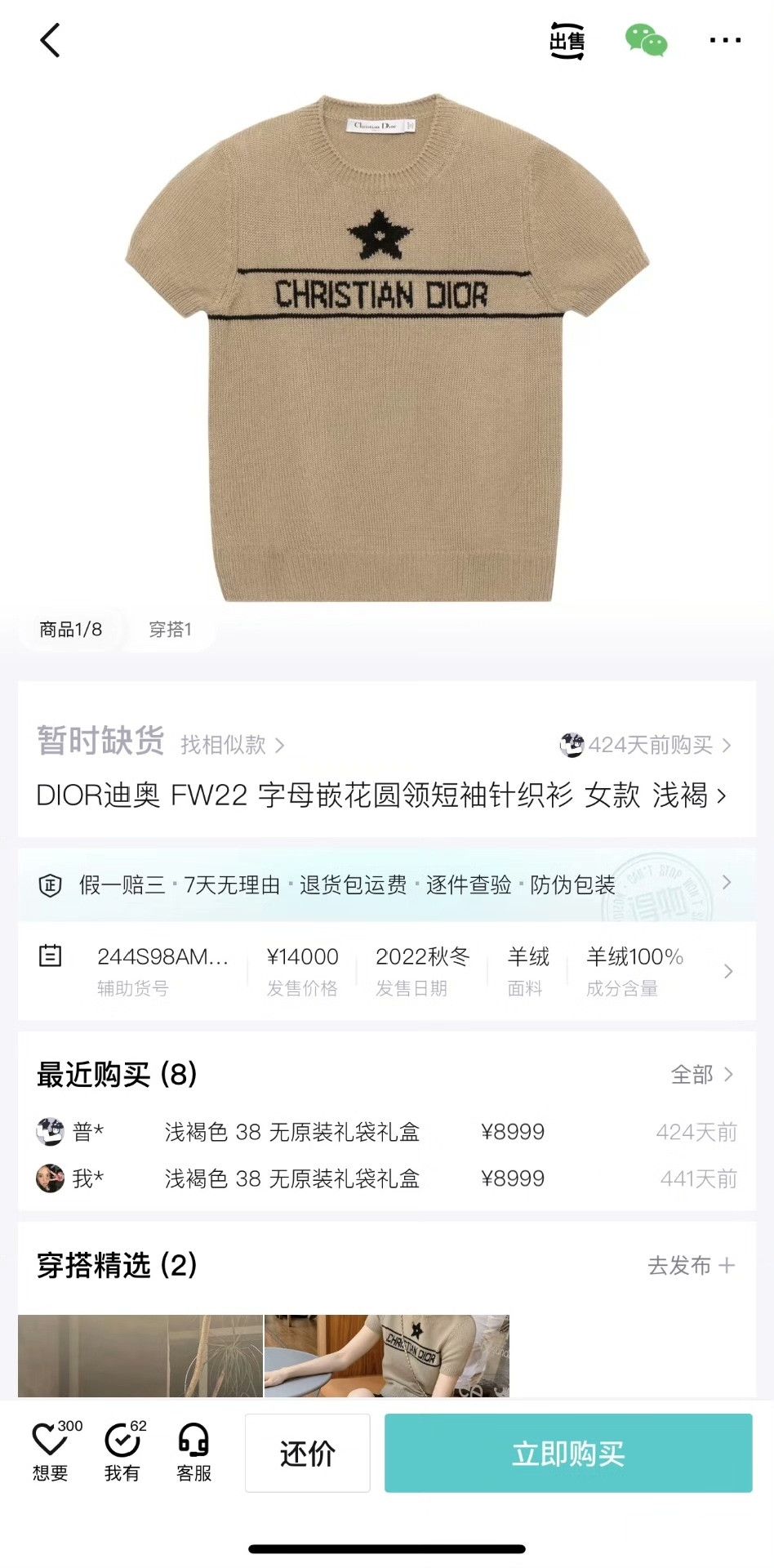Tap the 出售 sell icon
774x1568 pixels.
tap(567, 40)
